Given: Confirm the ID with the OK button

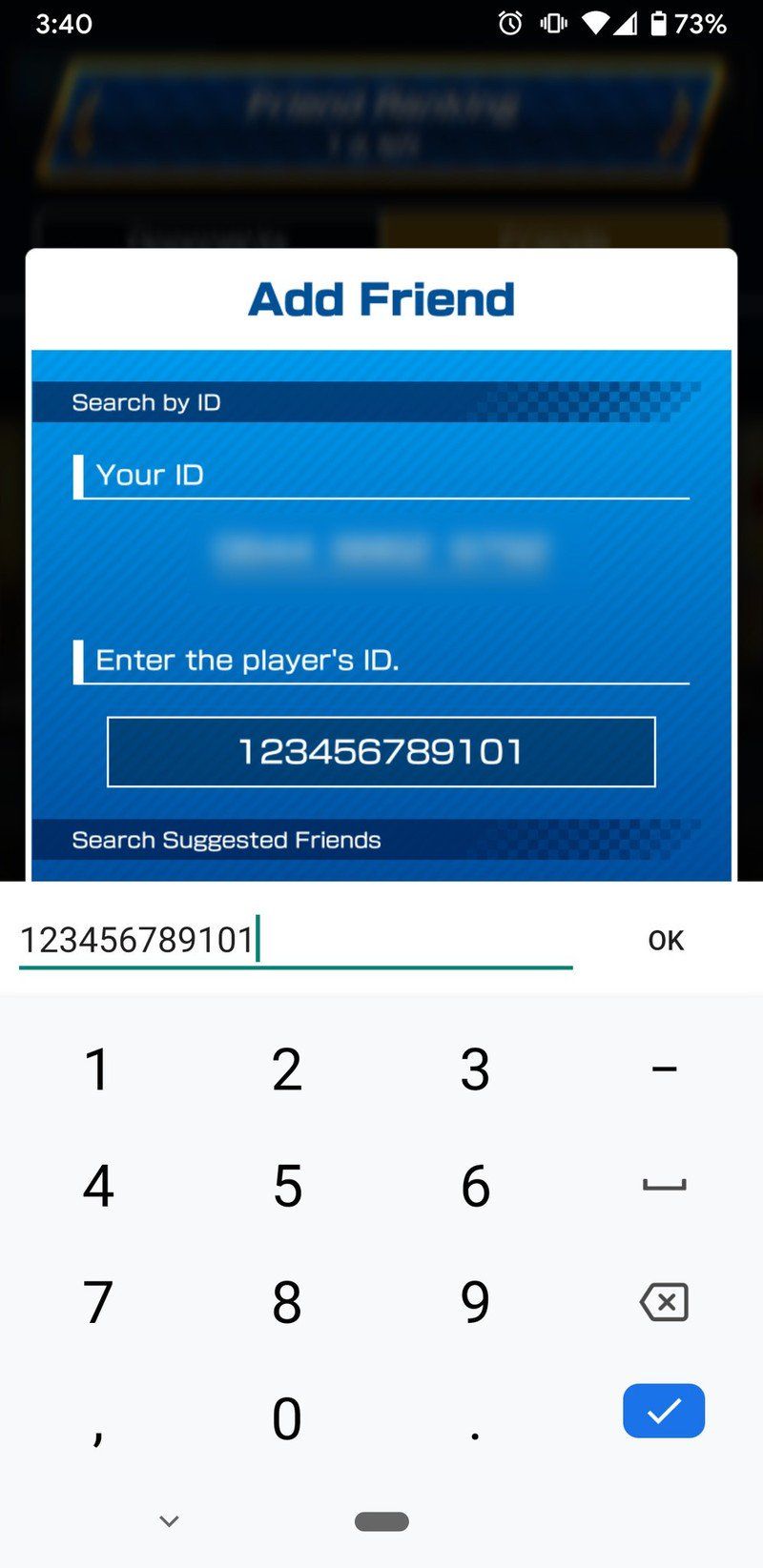Looking at the screenshot, I should click(665, 941).
